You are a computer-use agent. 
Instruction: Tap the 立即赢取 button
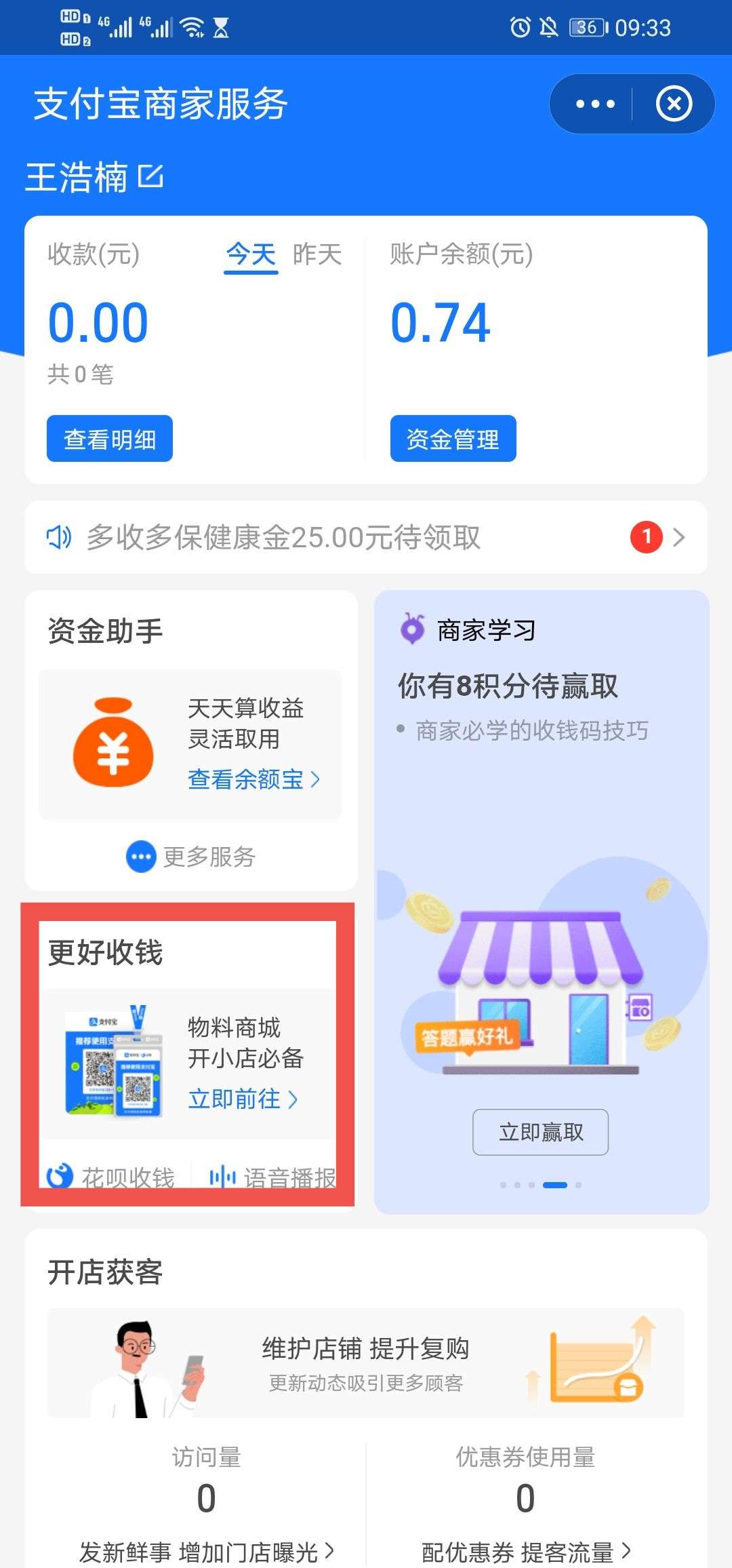540,1131
